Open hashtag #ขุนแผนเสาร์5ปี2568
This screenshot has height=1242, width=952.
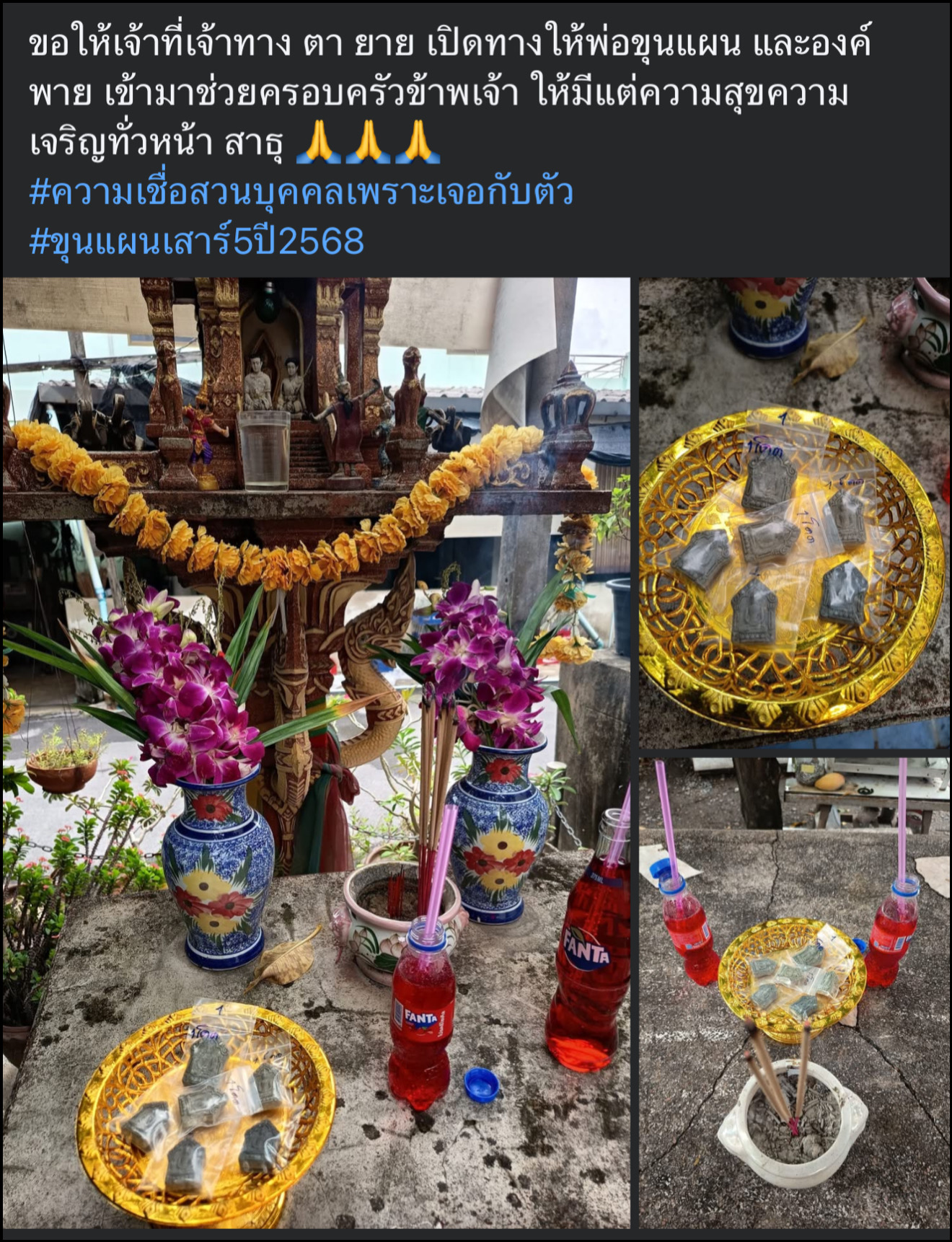(196, 241)
